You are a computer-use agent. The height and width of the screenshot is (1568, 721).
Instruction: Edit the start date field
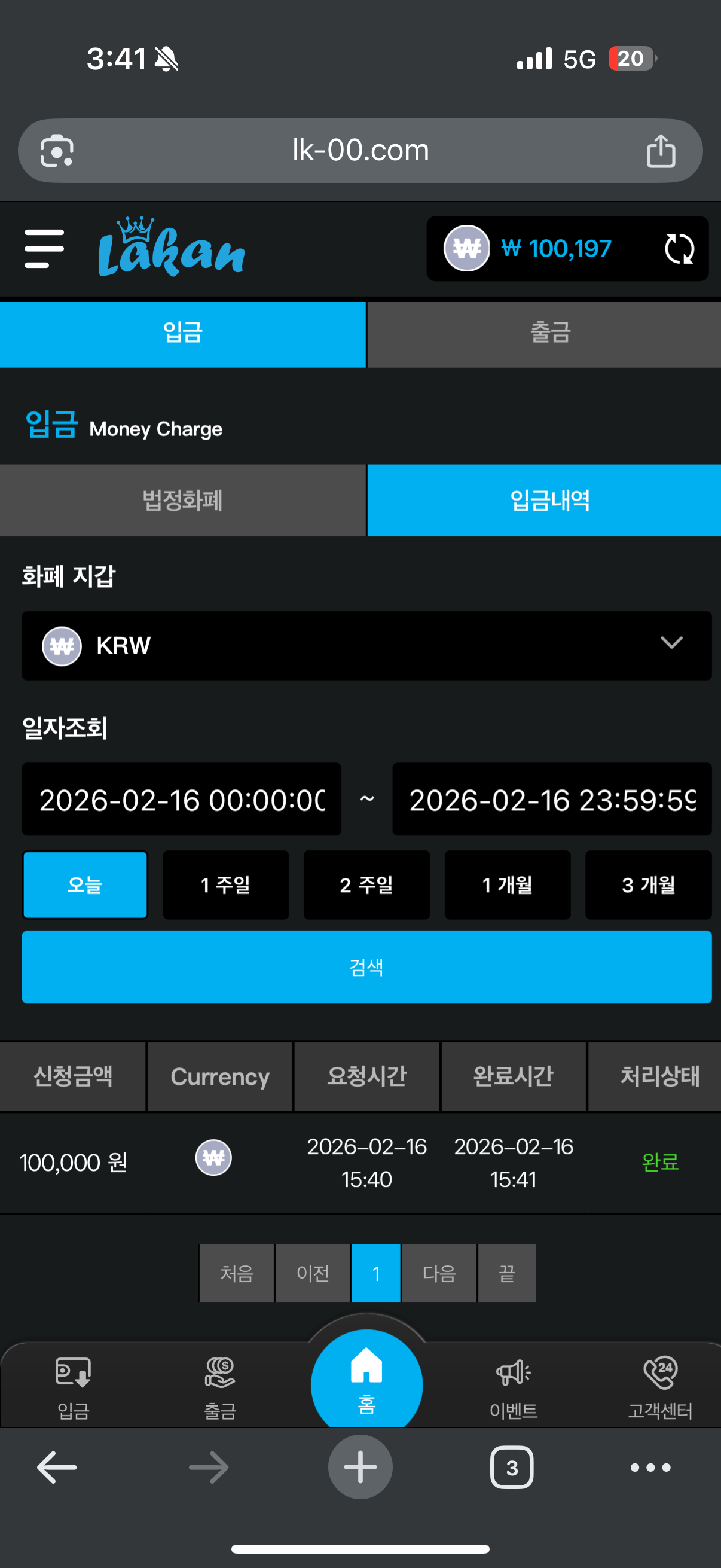click(x=181, y=799)
